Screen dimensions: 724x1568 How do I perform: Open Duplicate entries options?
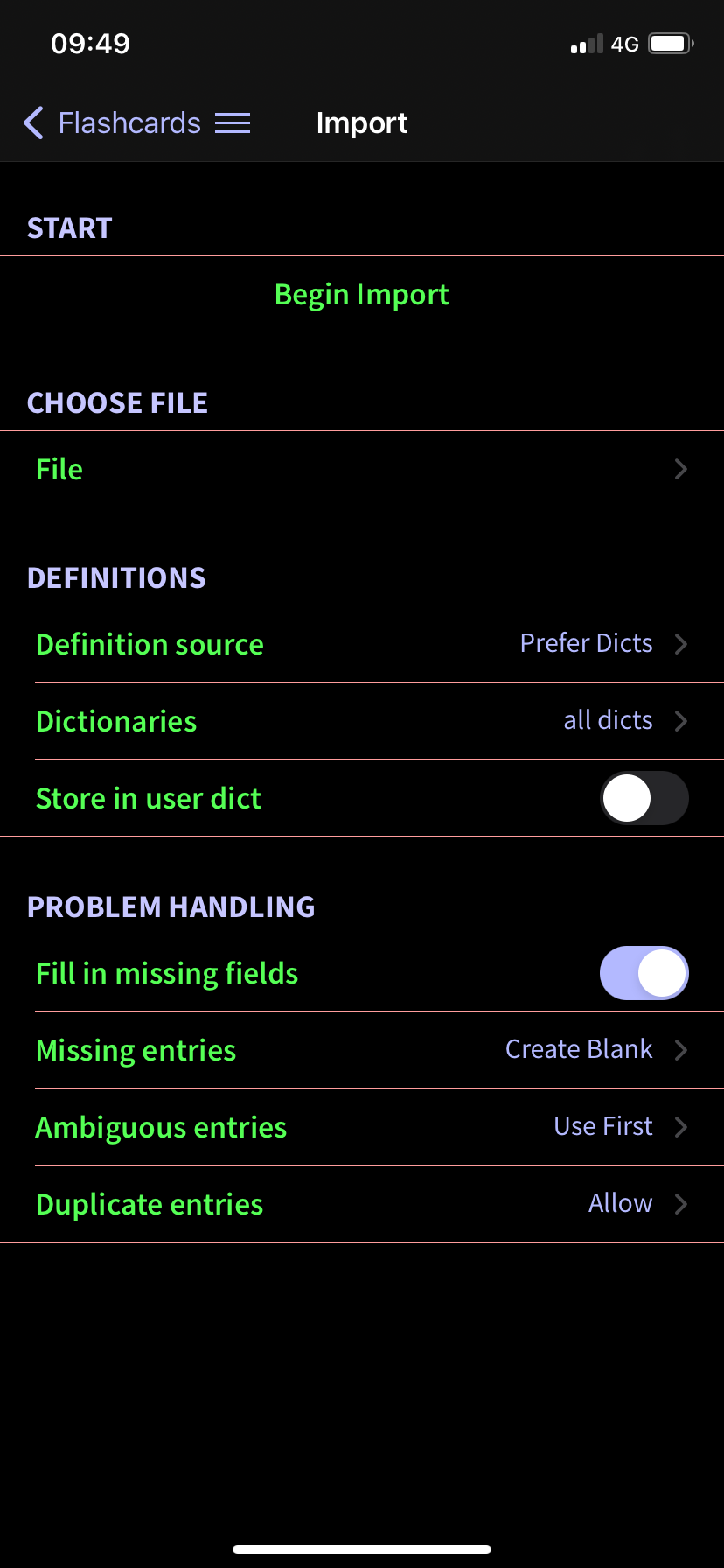click(x=362, y=1204)
